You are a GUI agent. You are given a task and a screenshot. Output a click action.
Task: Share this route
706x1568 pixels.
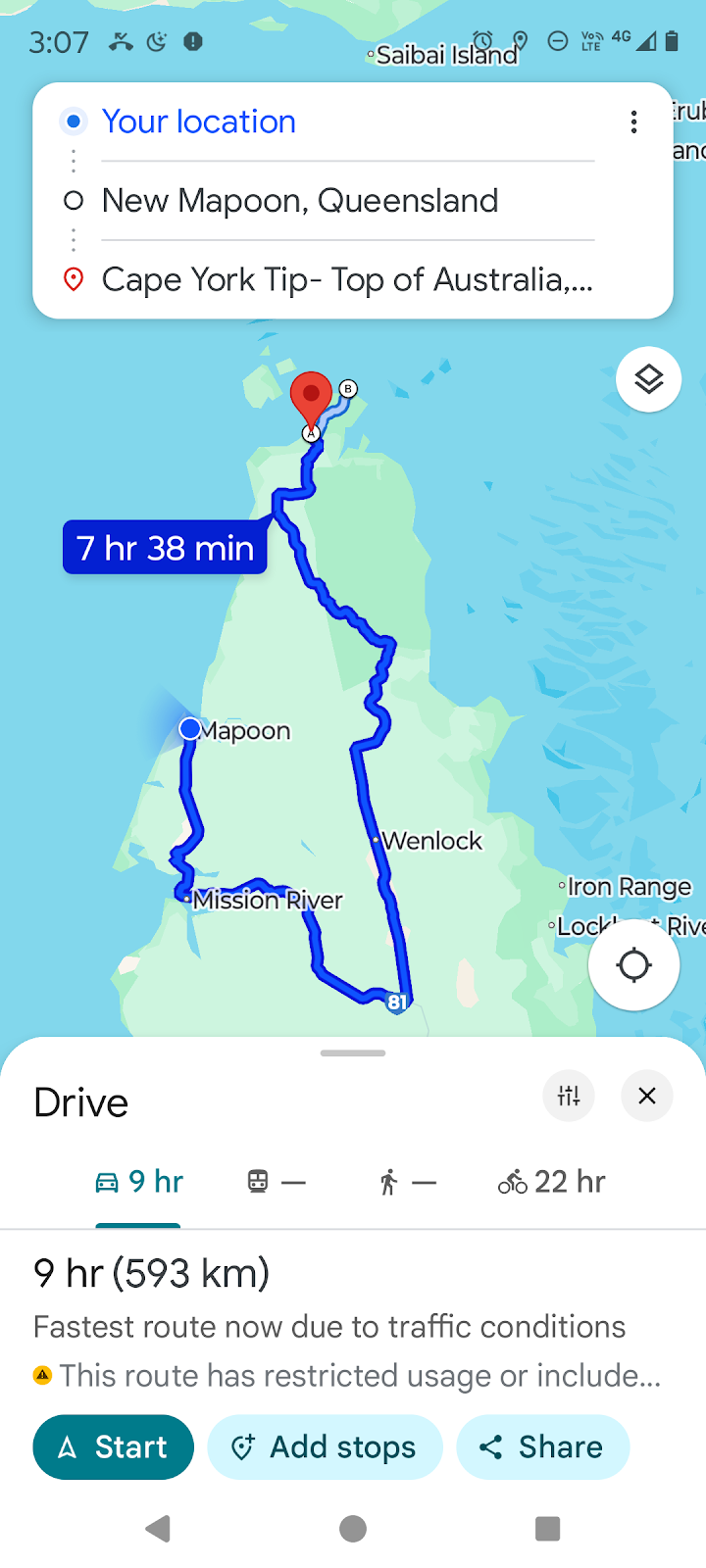542,1447
